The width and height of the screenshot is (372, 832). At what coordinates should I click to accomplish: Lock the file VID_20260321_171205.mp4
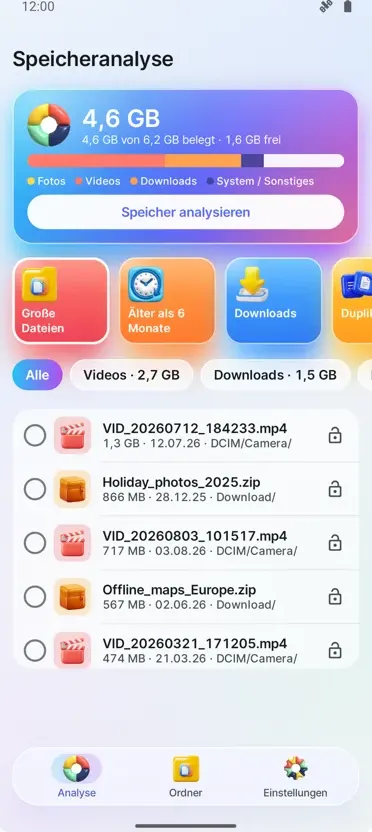pyautogui.click(x=335, y=651)
